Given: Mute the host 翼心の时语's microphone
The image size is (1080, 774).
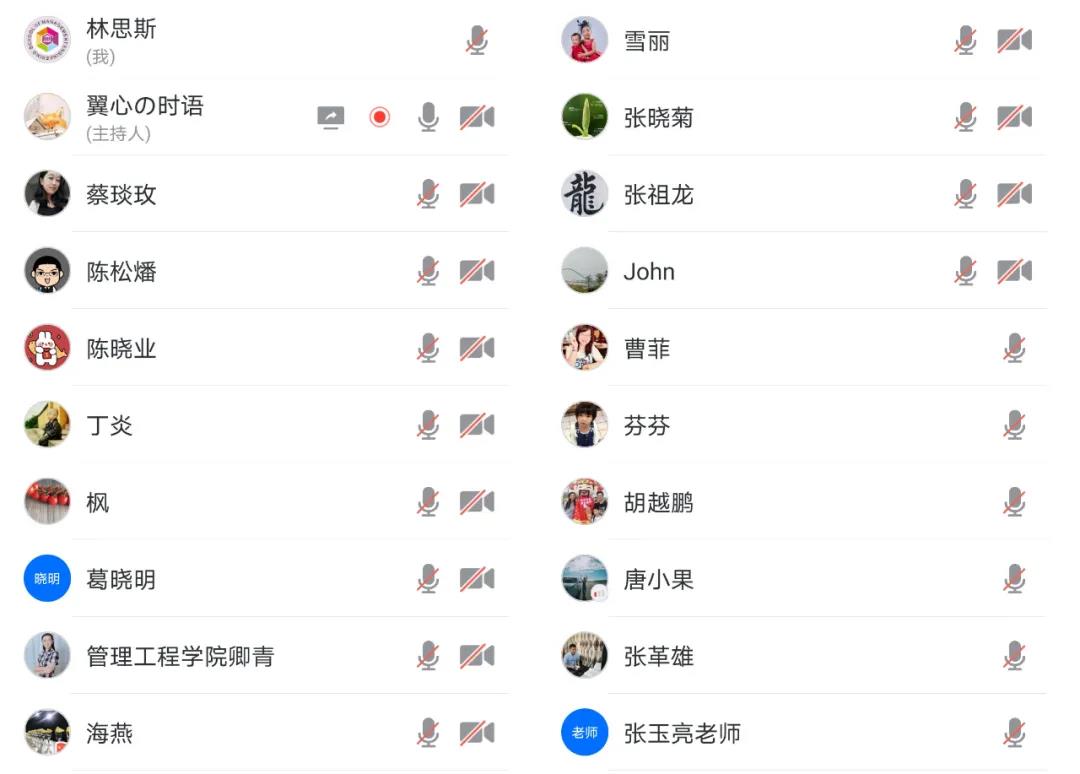Looking at the screenshot, I should click(428, 118).
